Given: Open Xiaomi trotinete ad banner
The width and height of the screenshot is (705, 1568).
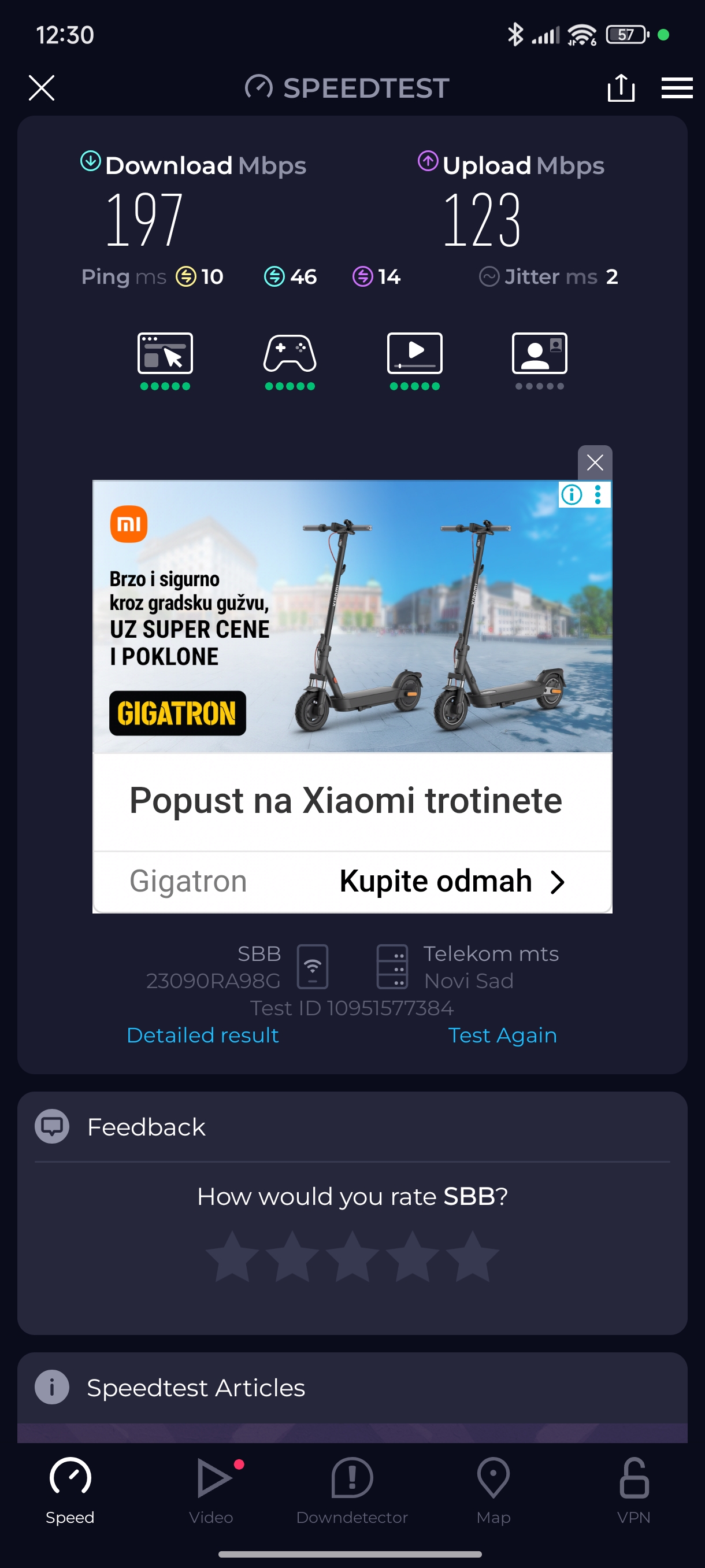Looking at the screenshot, I should 351,616.
